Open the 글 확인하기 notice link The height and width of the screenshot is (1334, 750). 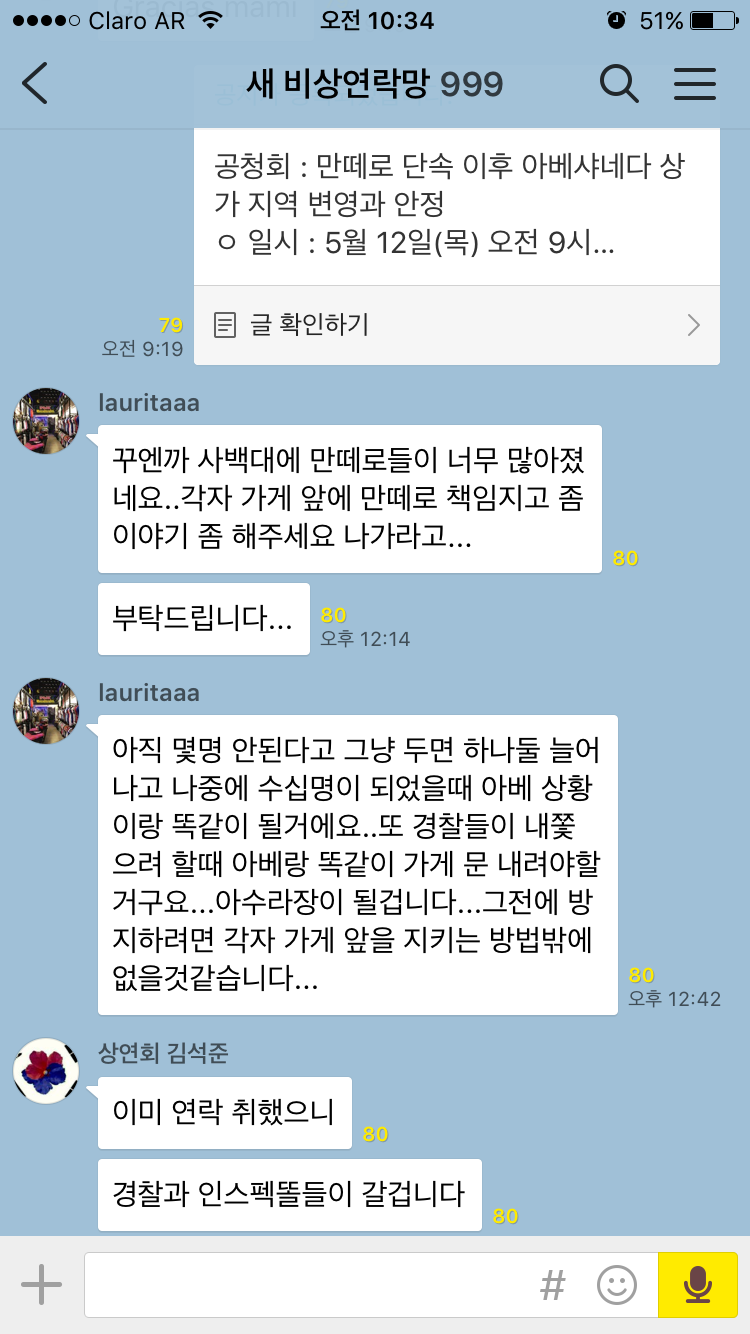[x=457, y=325]
